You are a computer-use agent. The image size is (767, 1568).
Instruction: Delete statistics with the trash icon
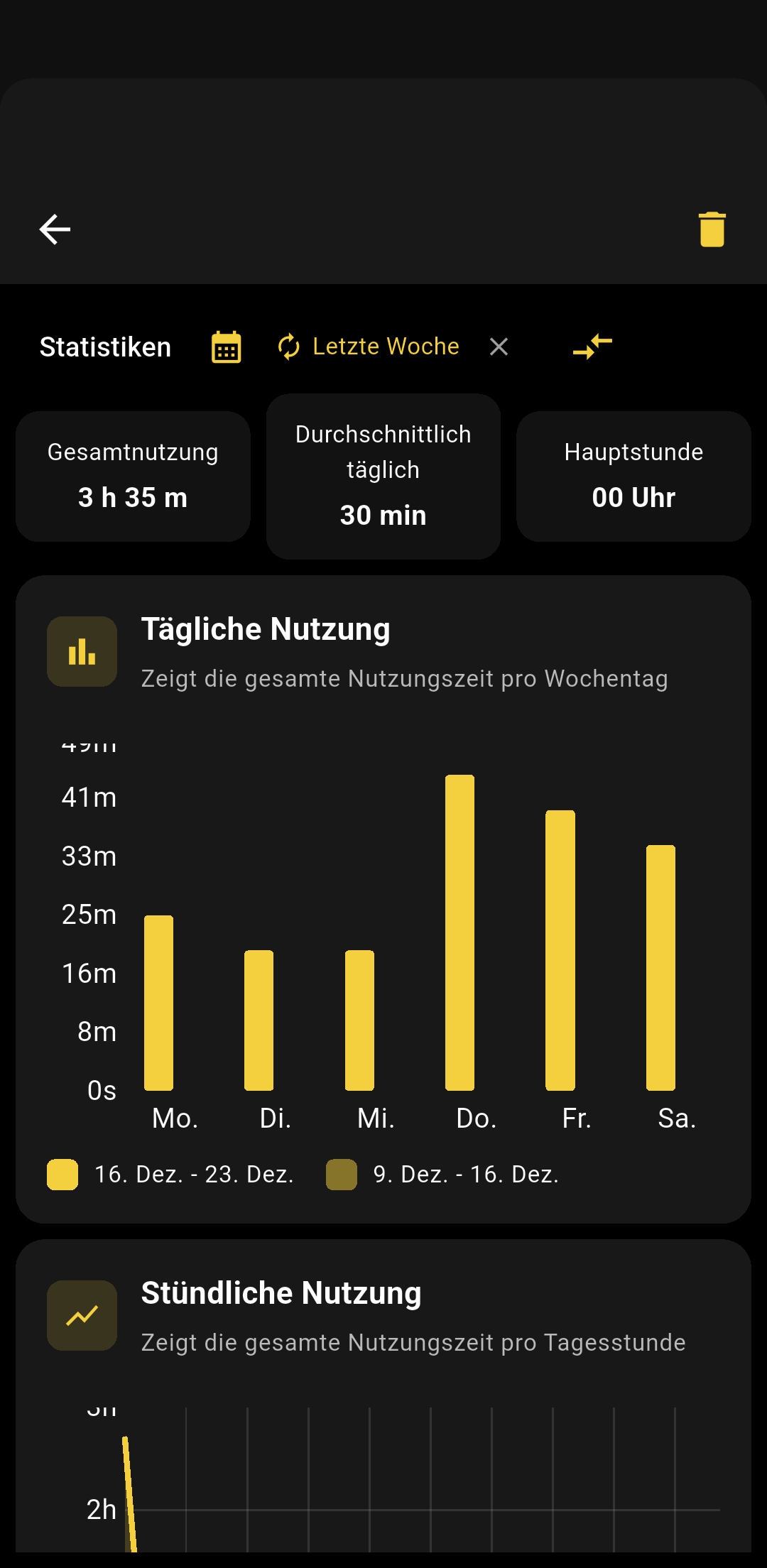[712, 229]
